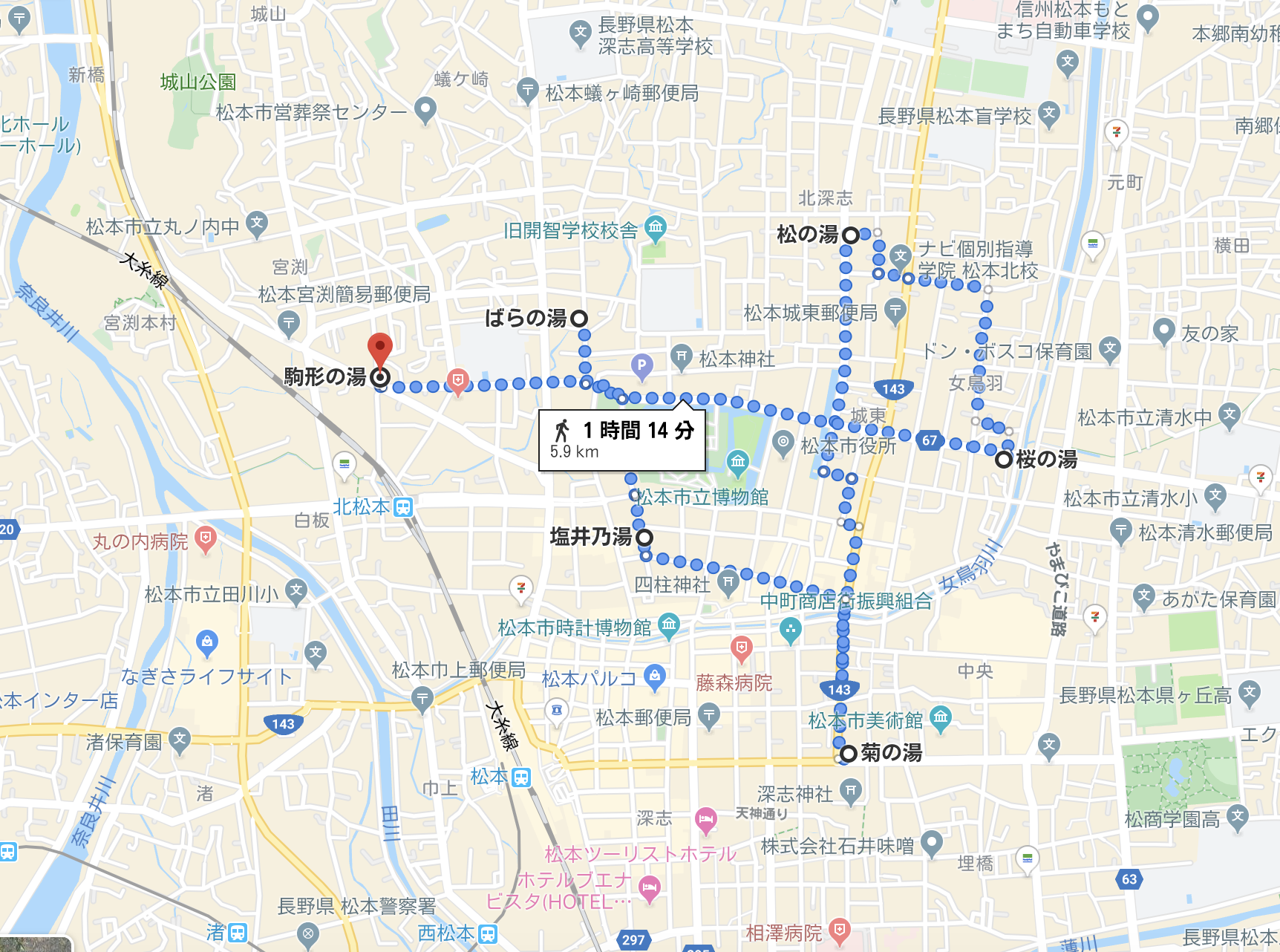This screenshot has height=952, width=1280.
Task: Open the 松本パルコ shopping marker
Action: coord(654,676)
